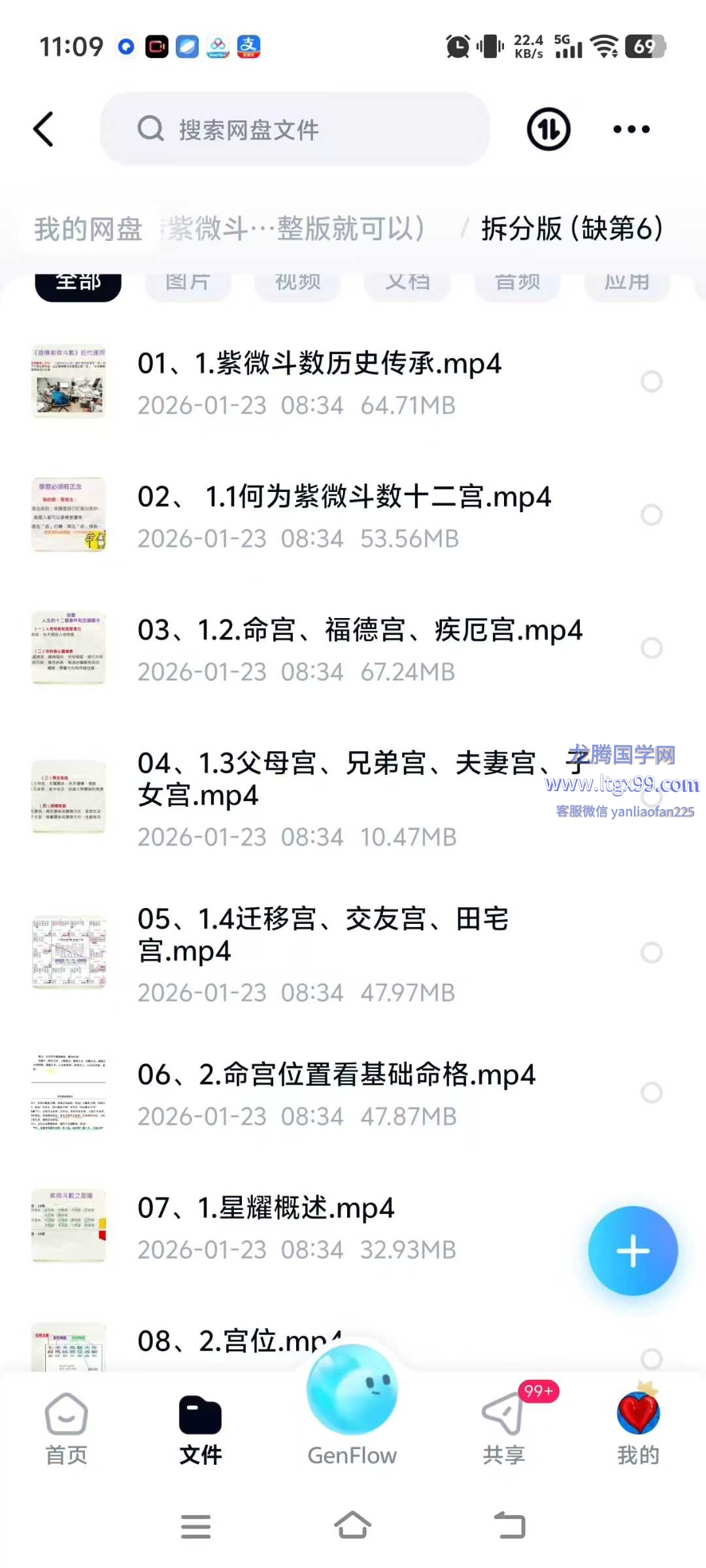Open the 紫微斗…整版就可以 breadcrumb folder

click(295, 229)
